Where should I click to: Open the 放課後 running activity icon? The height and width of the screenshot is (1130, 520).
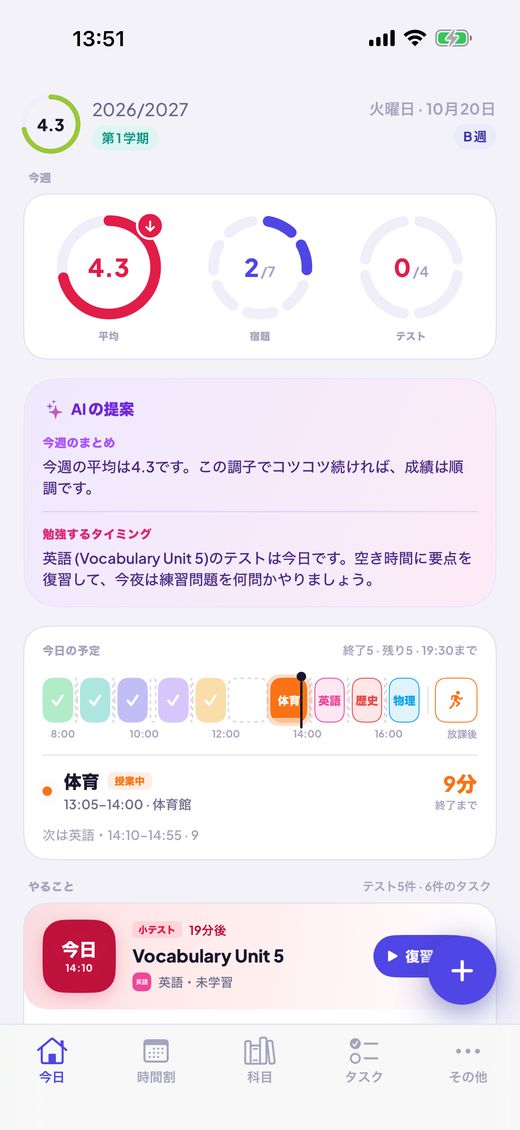[x=456, y=700]
